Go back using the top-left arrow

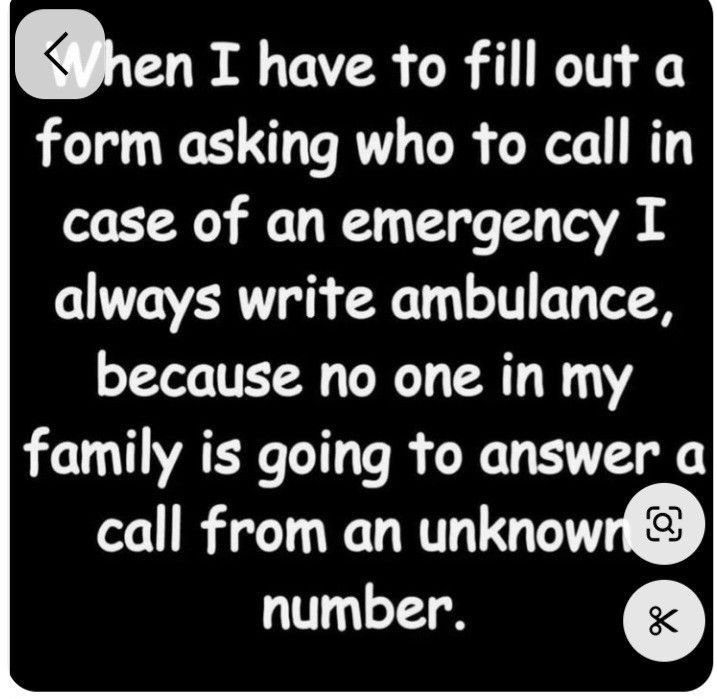click(60, 56)
